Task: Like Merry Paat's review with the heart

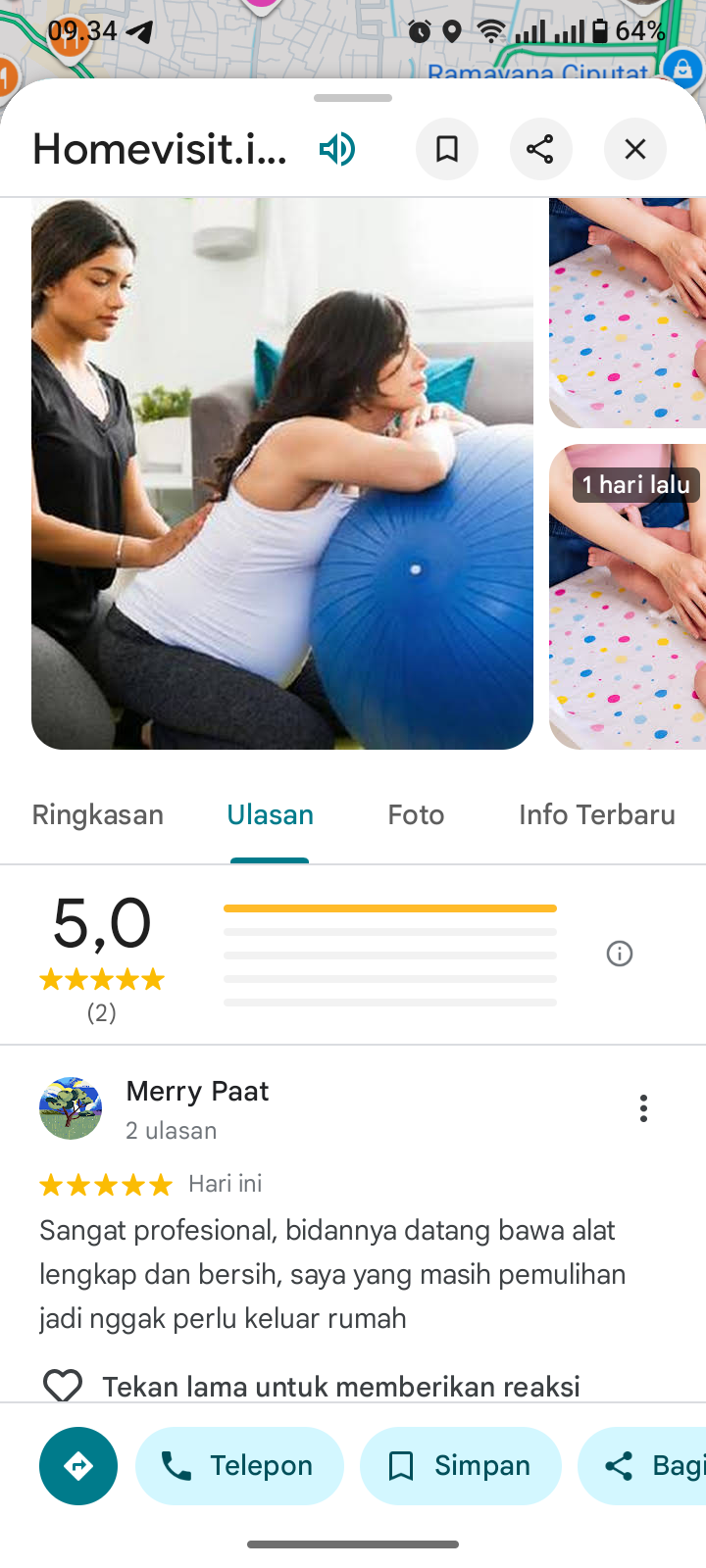Action: [63, 1386]
